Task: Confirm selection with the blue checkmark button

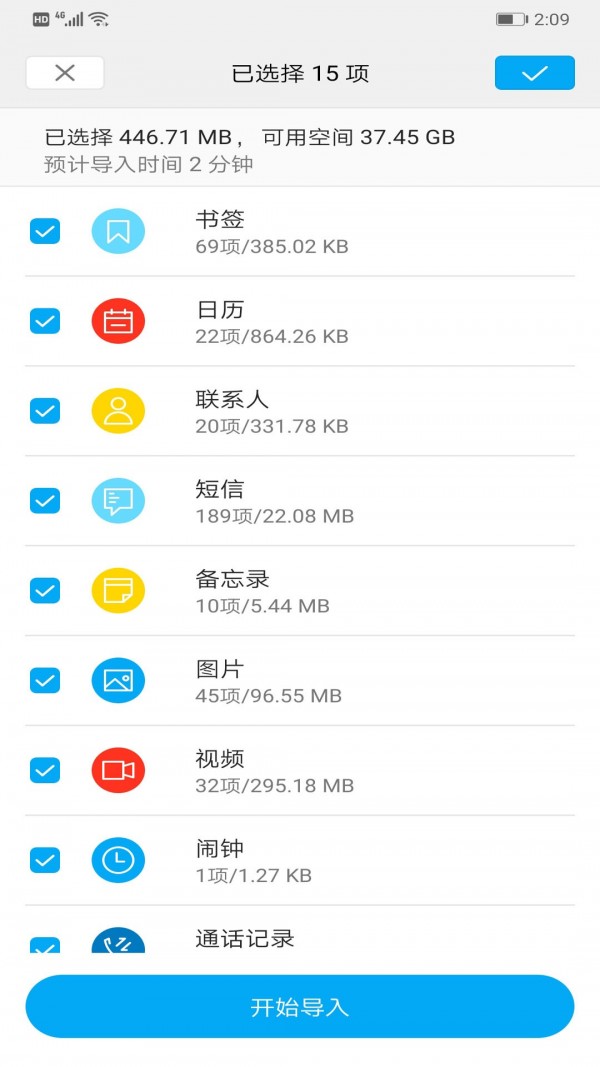Action: point(534,73)
